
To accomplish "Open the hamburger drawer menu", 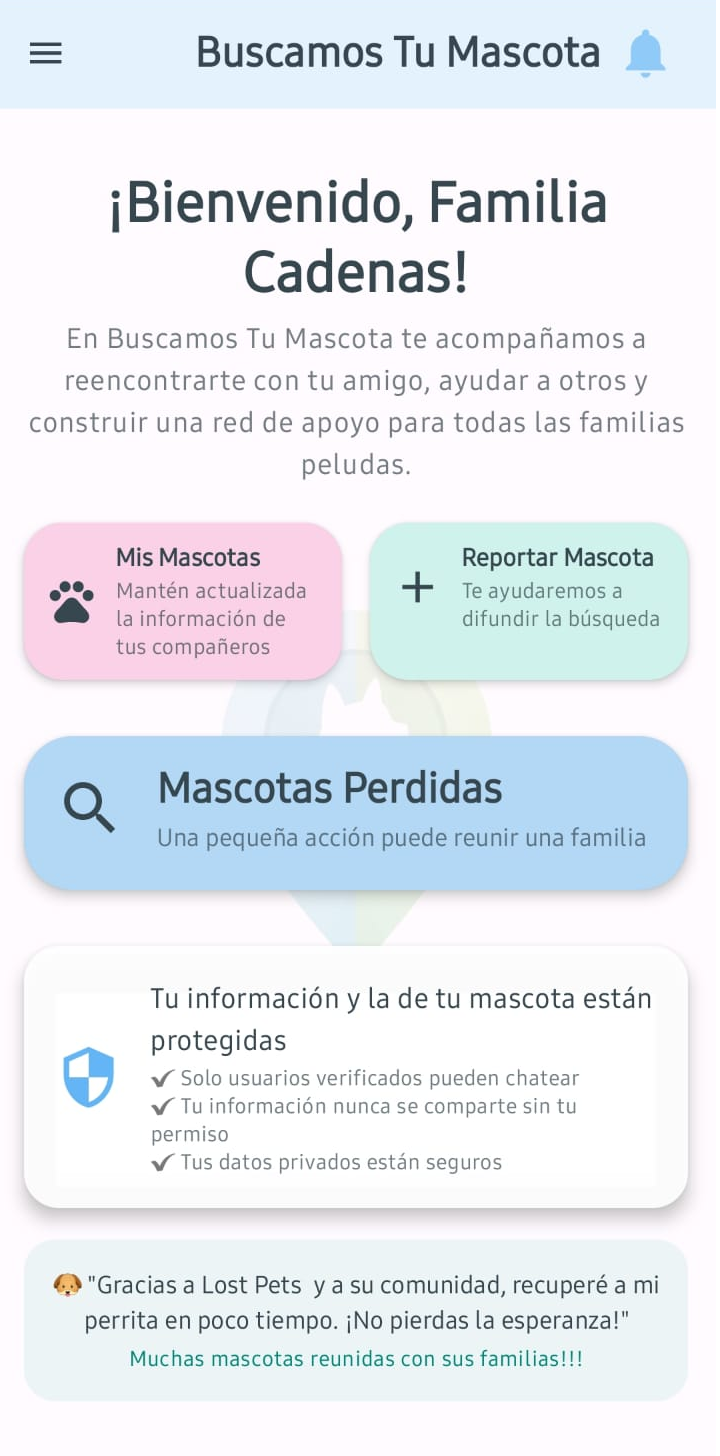I will 46,54.
